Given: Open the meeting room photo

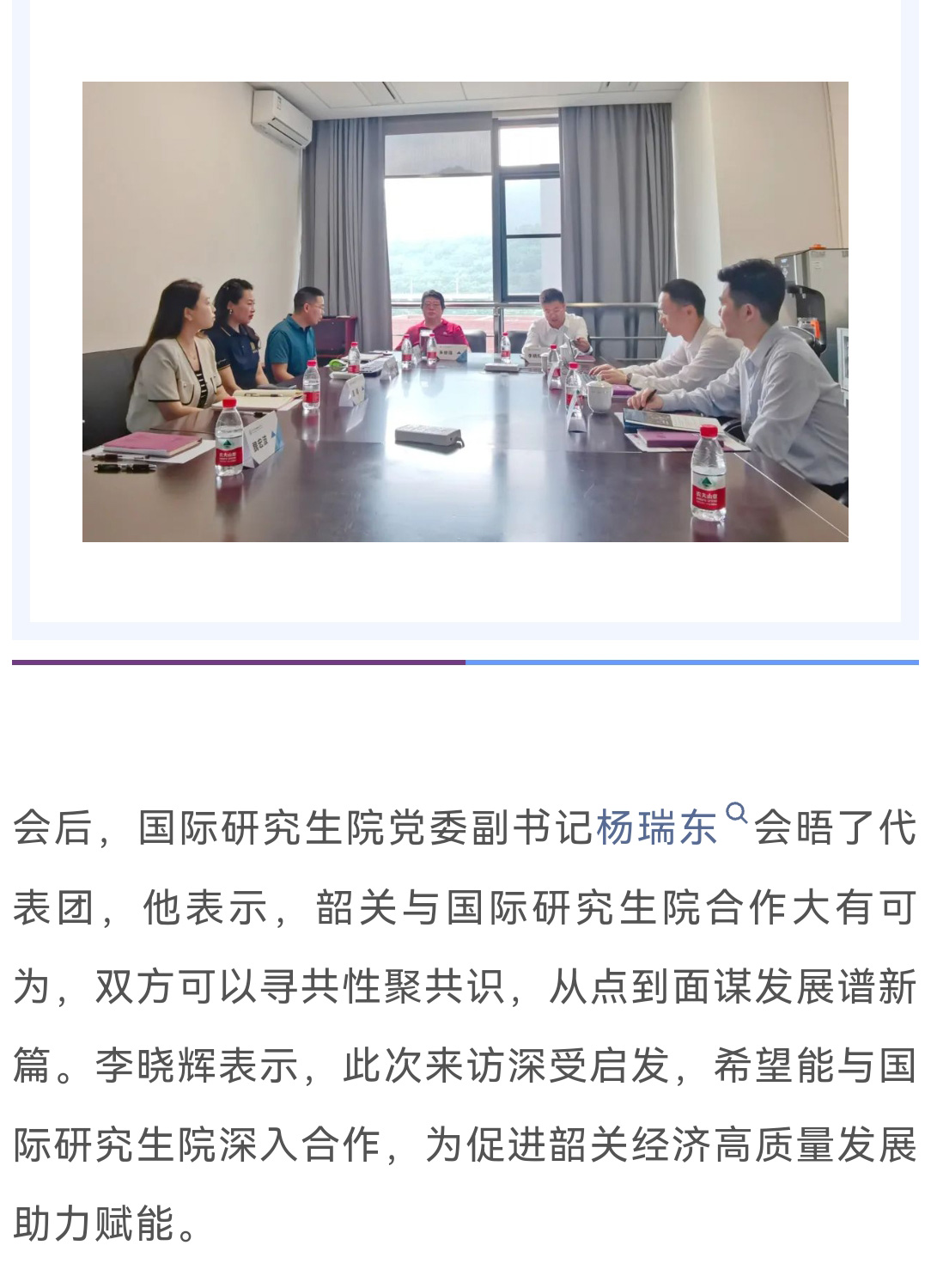Looking at the screenshot, I should coord(465,311).
